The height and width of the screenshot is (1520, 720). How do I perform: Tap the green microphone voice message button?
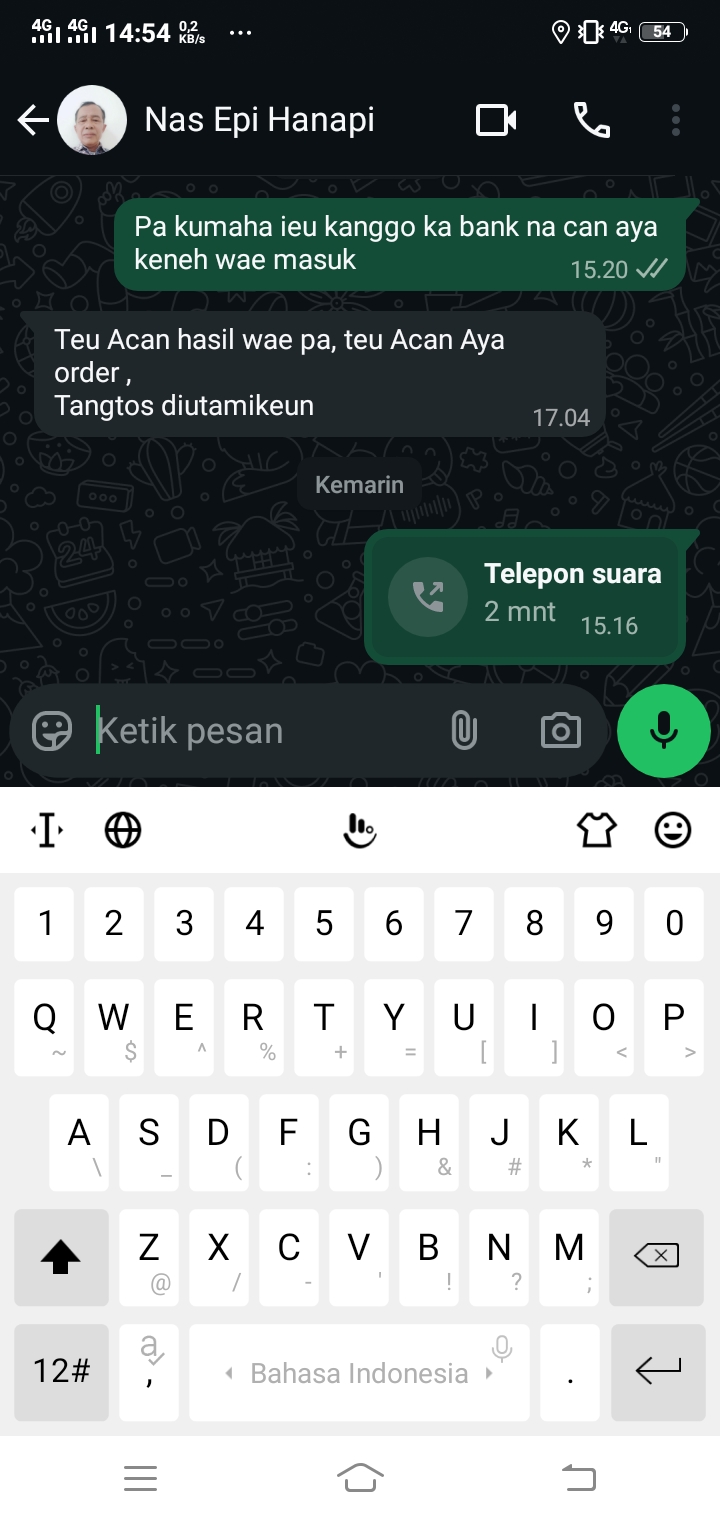coord(664,731)
